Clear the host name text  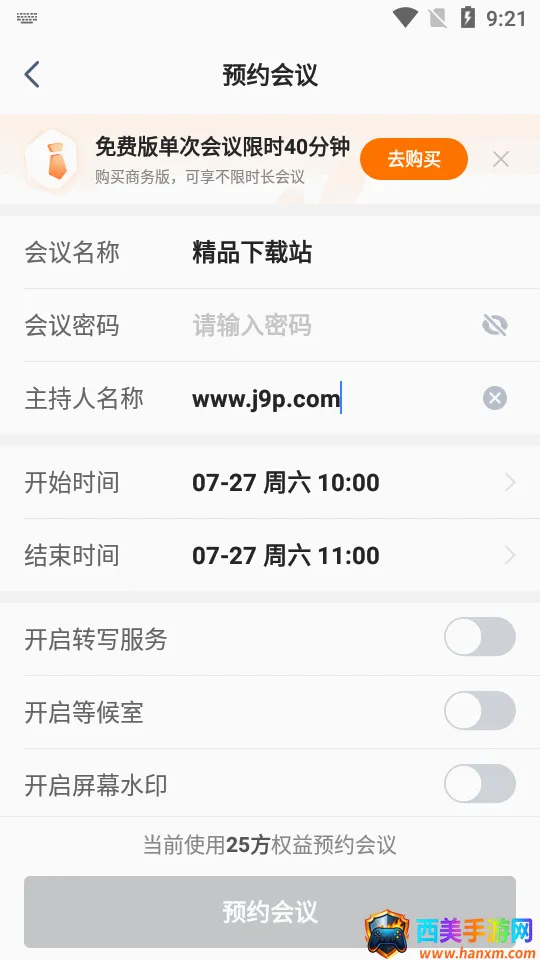(495, 399)
